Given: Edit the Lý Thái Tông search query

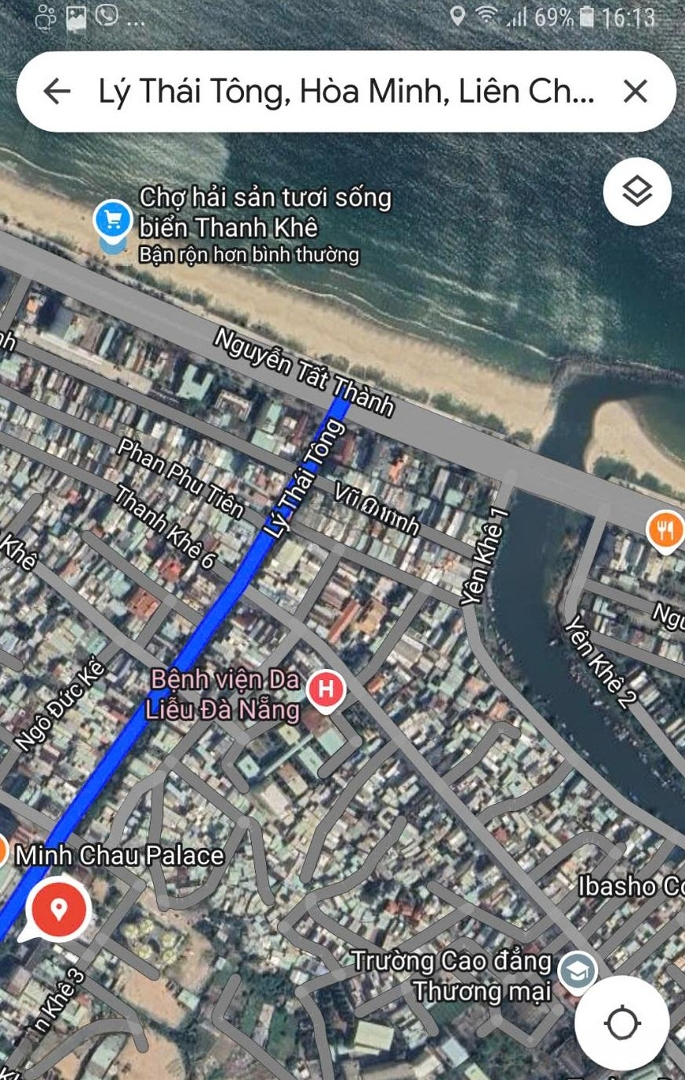Looking at the screenshot, I should click(x=345, y=92).
